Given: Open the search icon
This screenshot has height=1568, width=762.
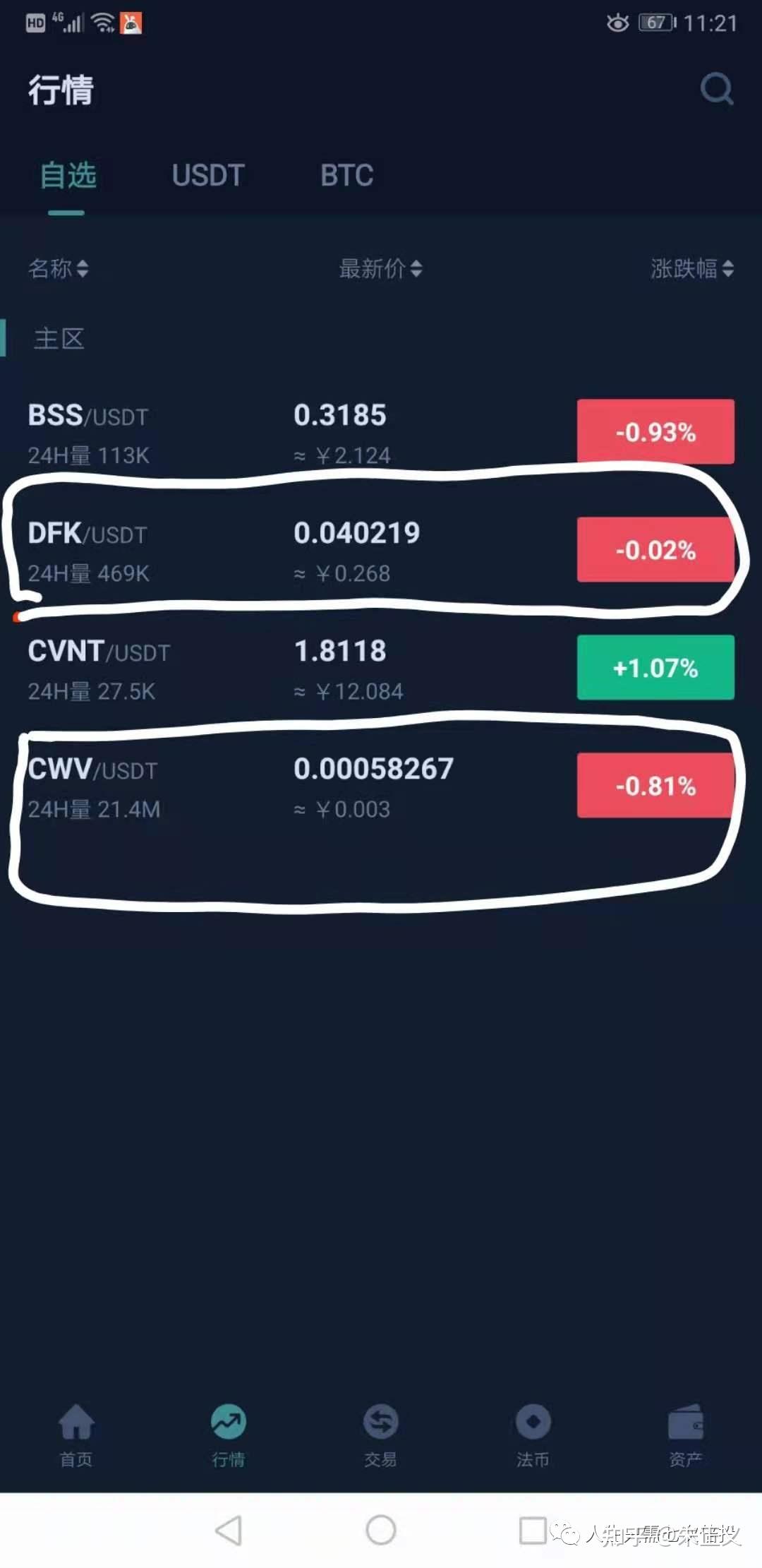Looking at the screenshot, I should click(716, 89).
